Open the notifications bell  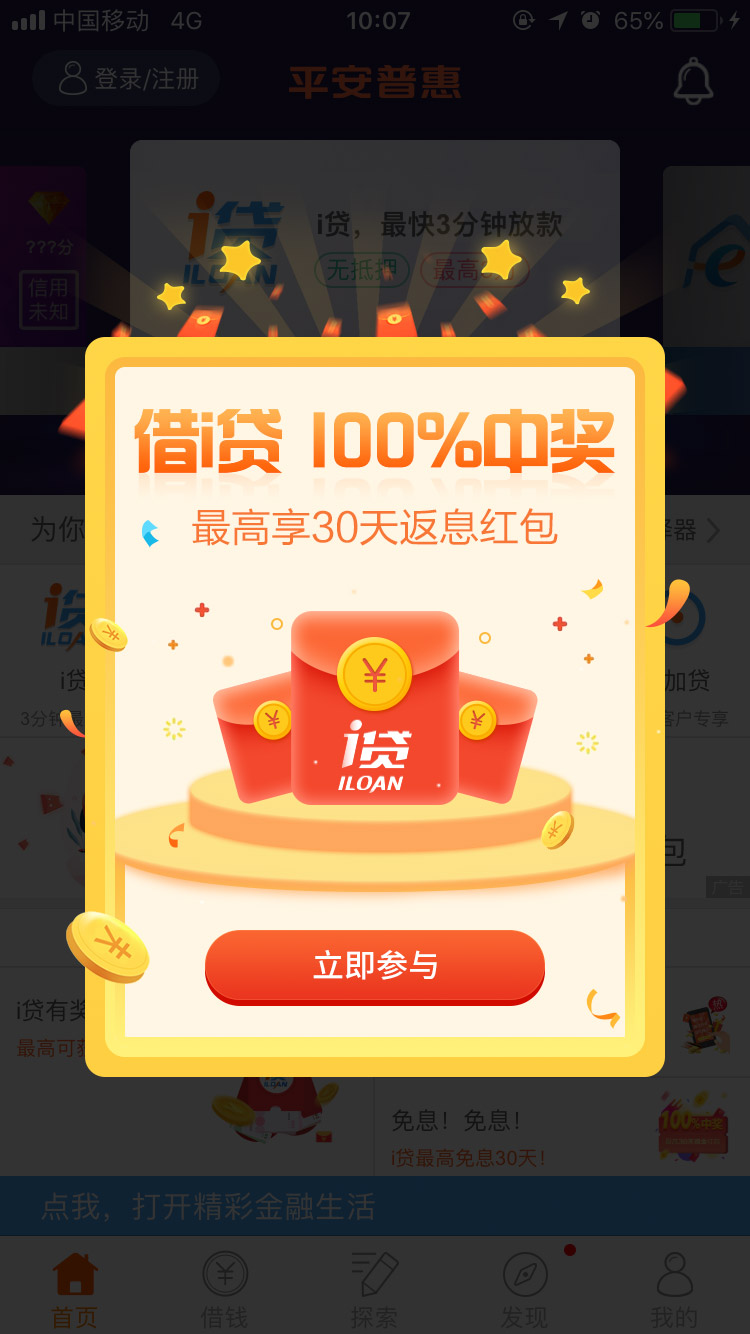pos(692,81)
